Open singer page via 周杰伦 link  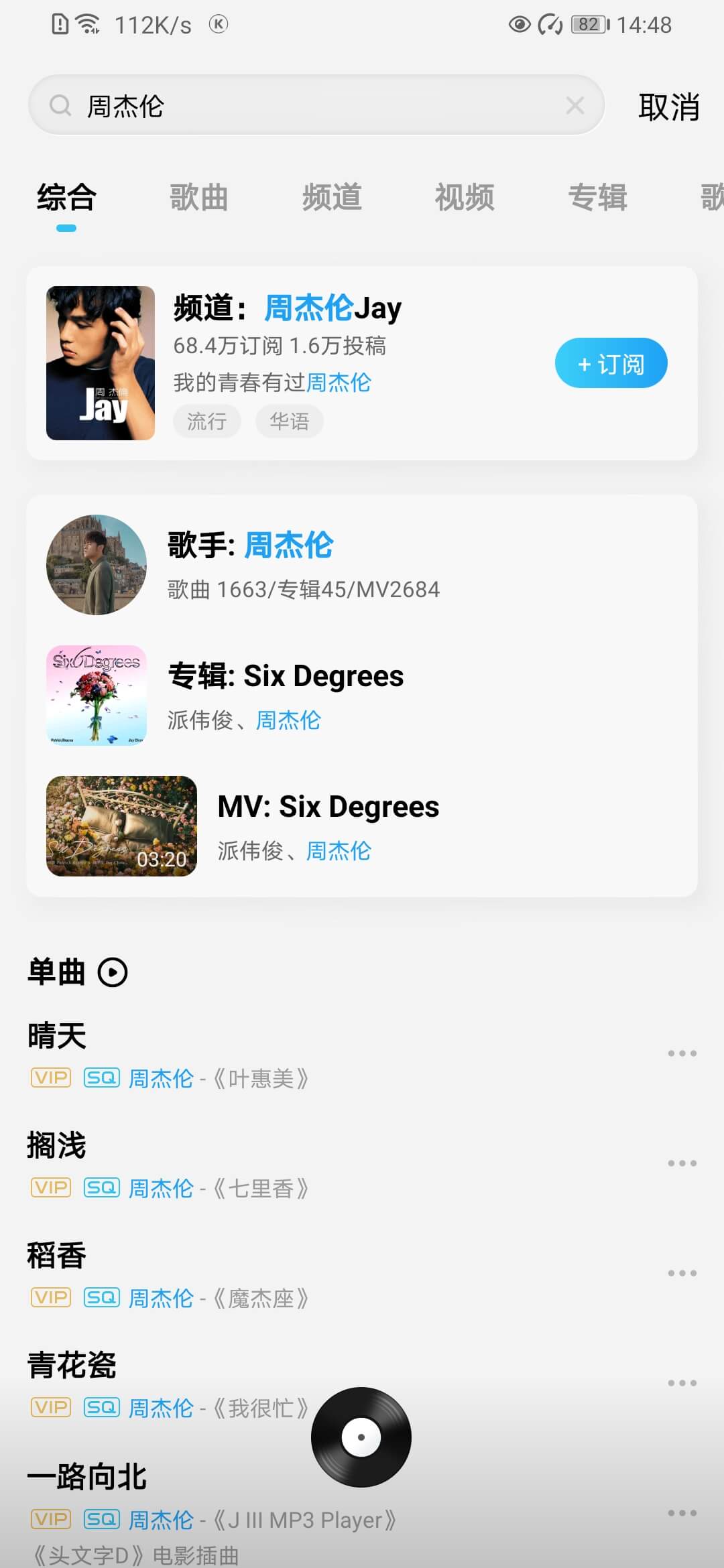tap(288, 545)
